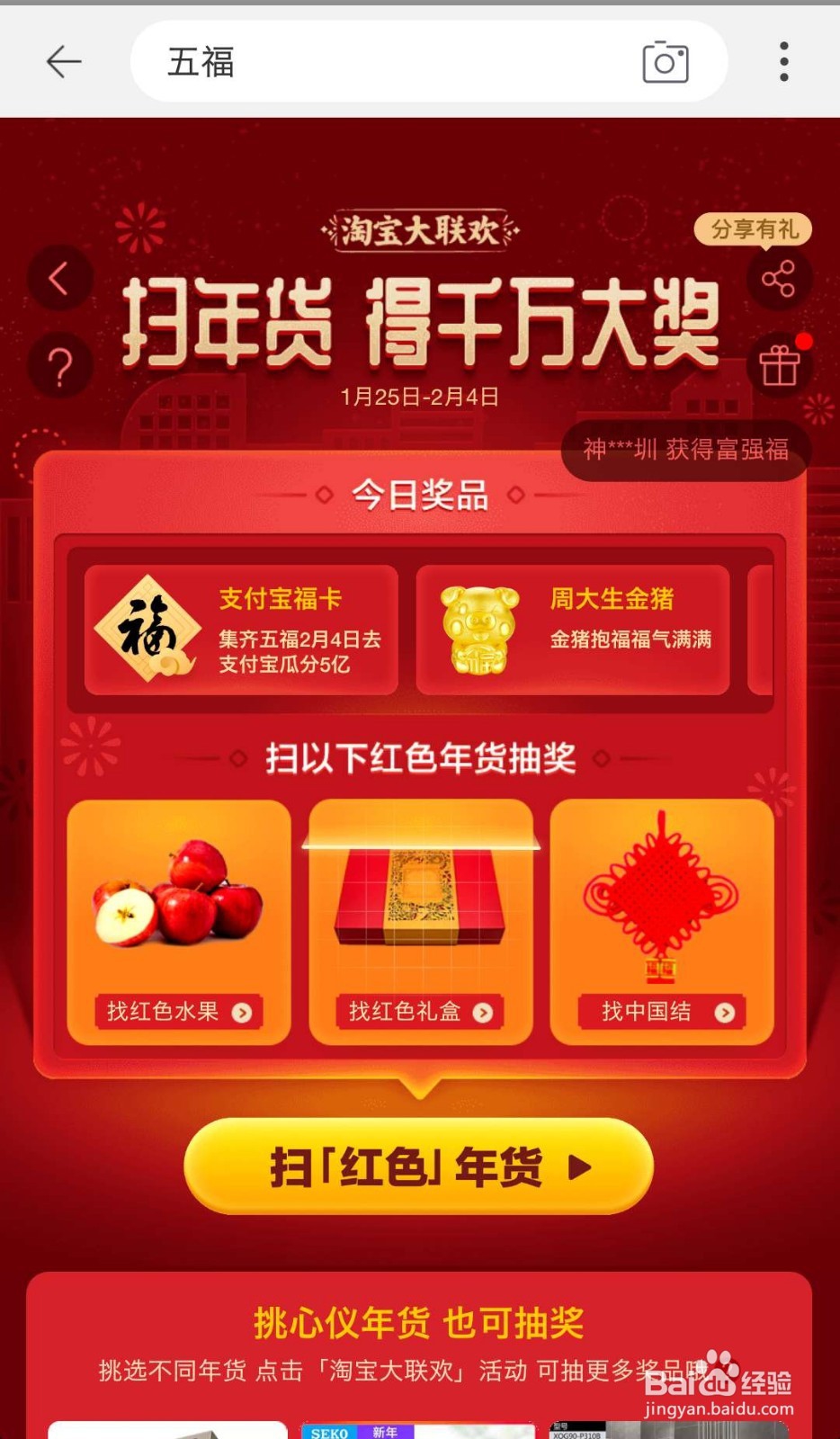Select the 支付宝福卡 prize icon

[x=152, y=628]
